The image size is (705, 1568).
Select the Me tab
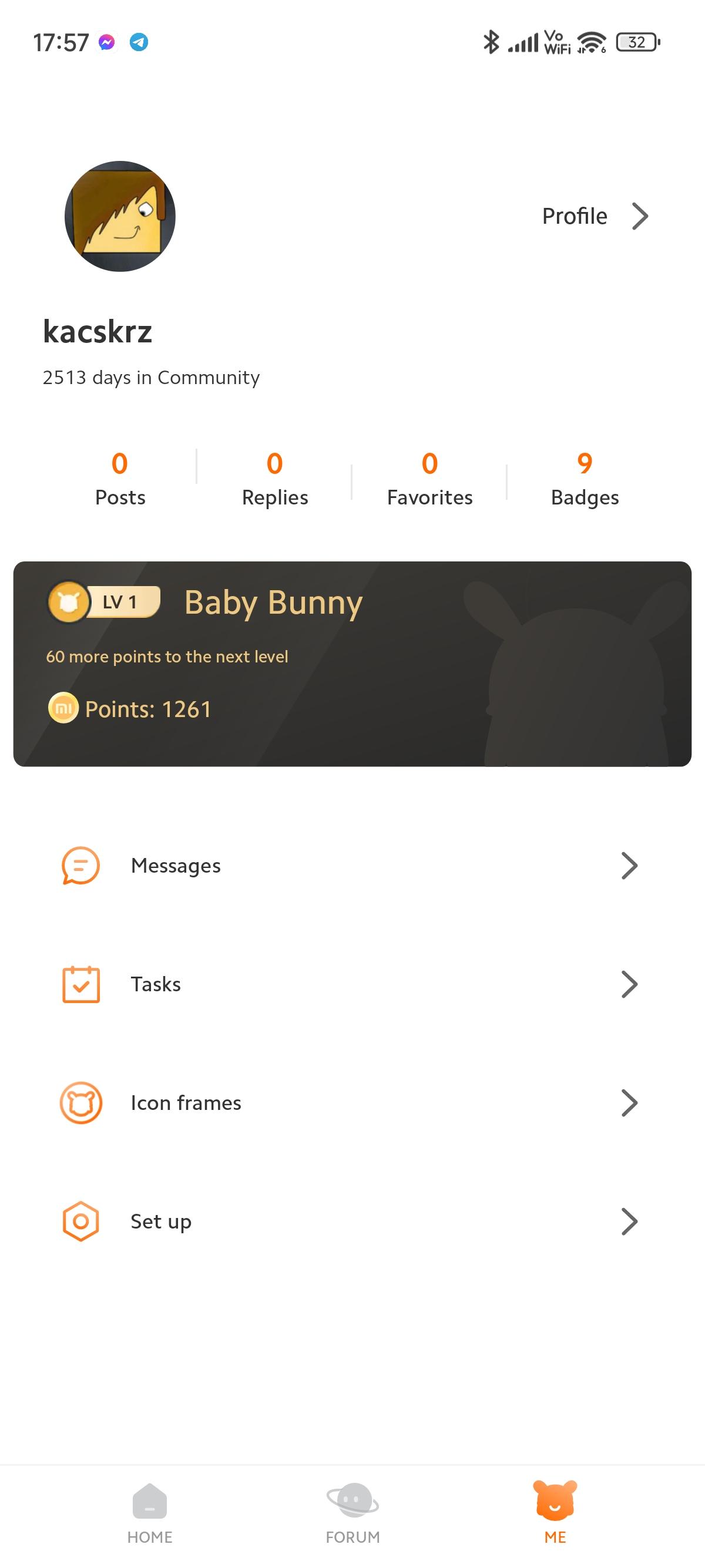555,1513
